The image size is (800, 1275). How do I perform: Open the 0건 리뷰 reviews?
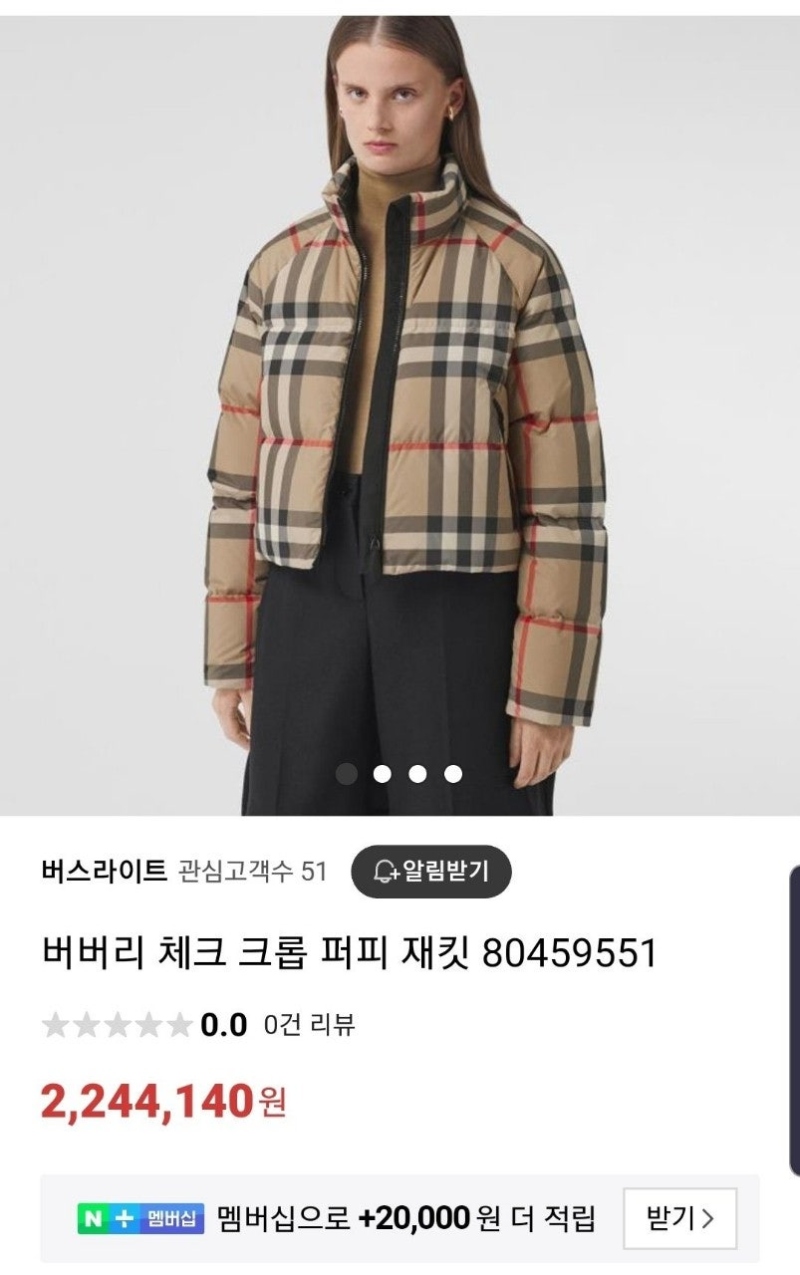coord(309,1025)
